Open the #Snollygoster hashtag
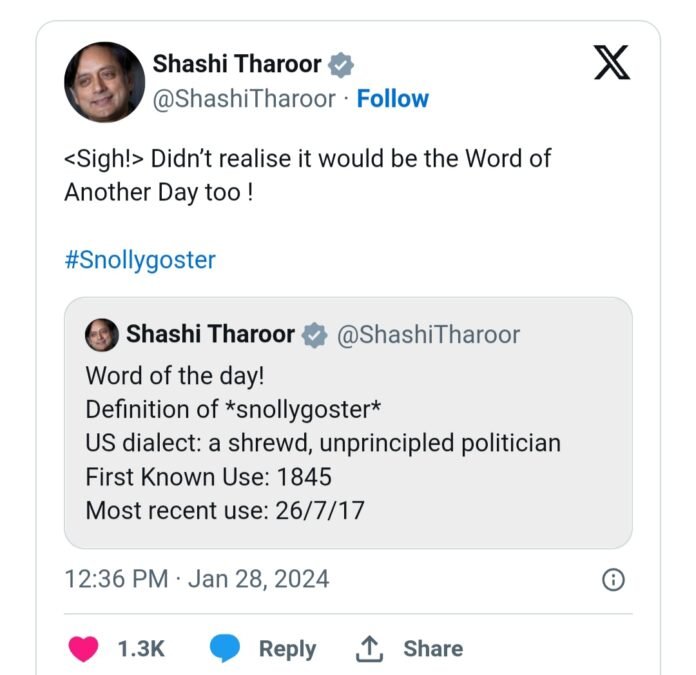Screen dimensions: 696x675 [x=140, y=260]
